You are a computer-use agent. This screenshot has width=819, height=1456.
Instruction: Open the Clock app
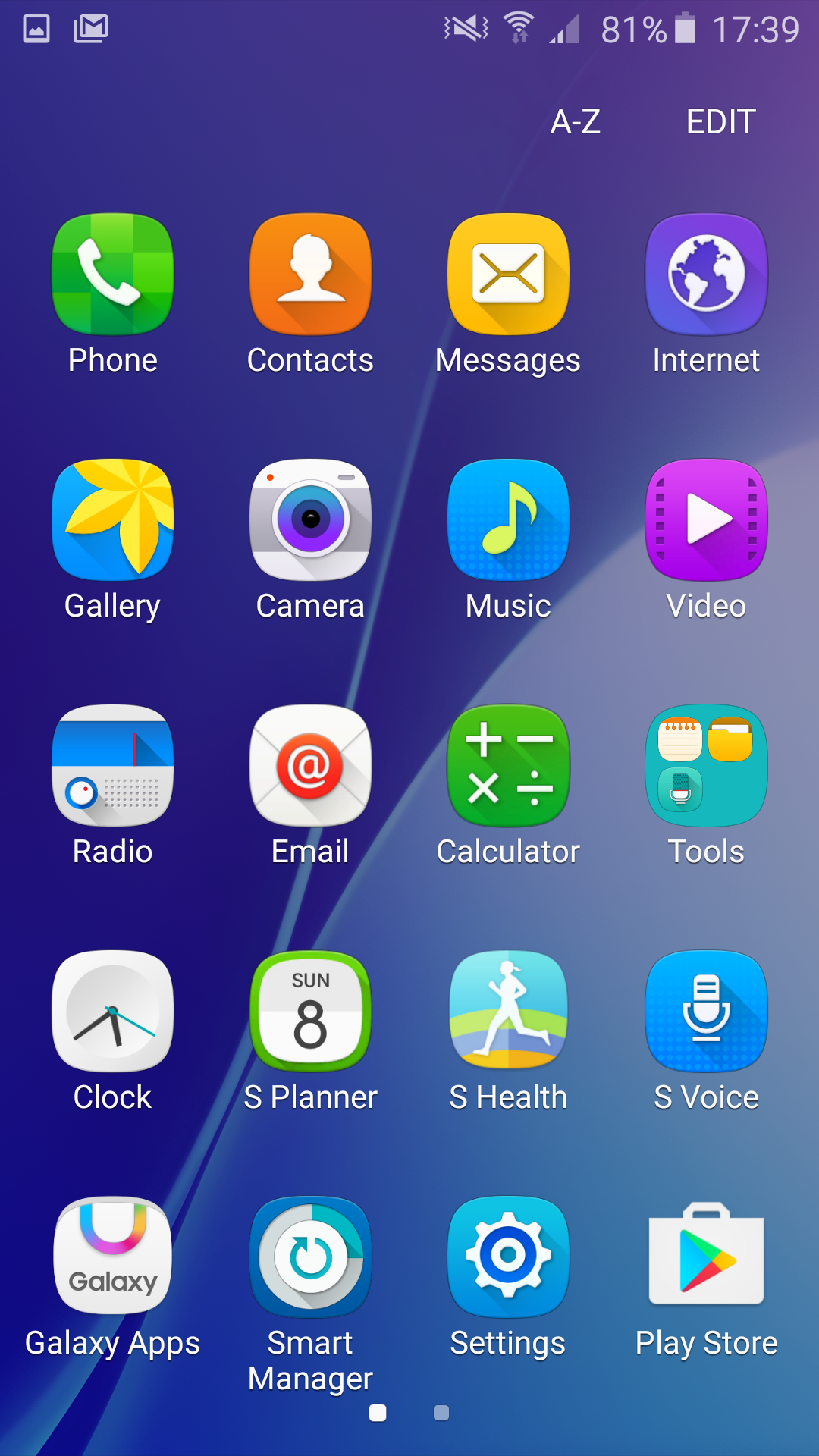point(113,1012)
